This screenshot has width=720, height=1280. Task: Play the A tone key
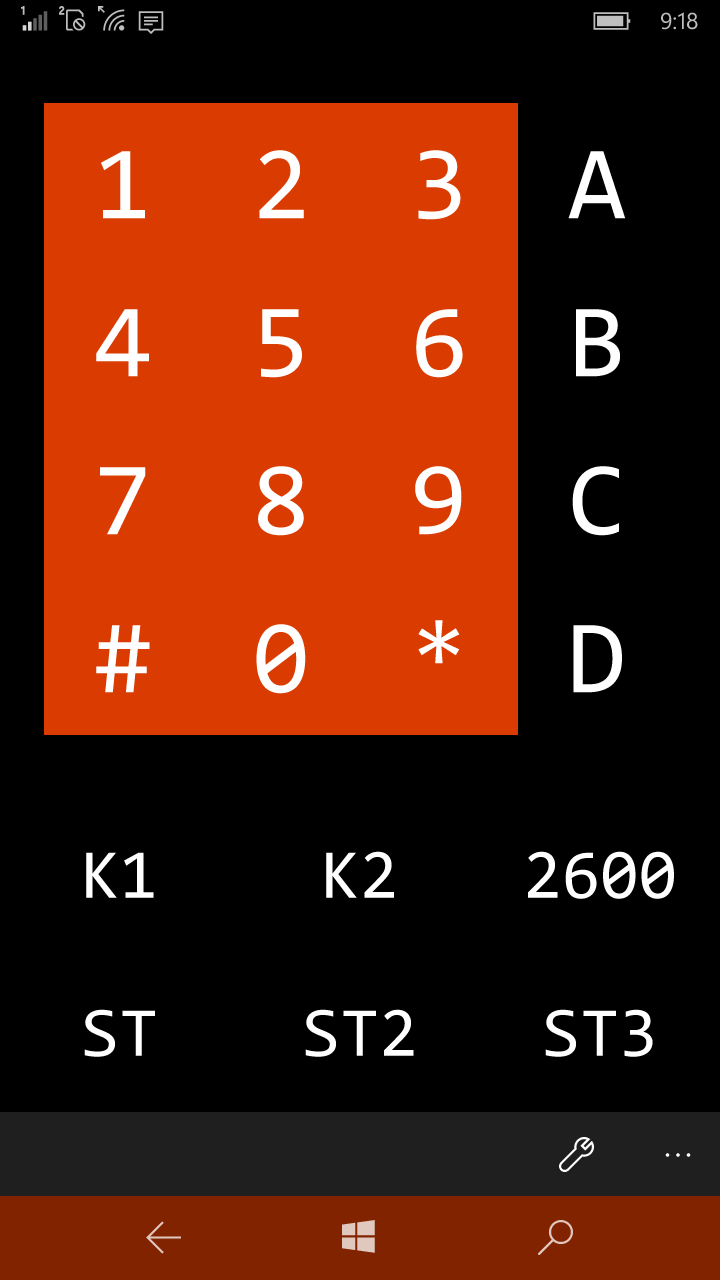597,186
